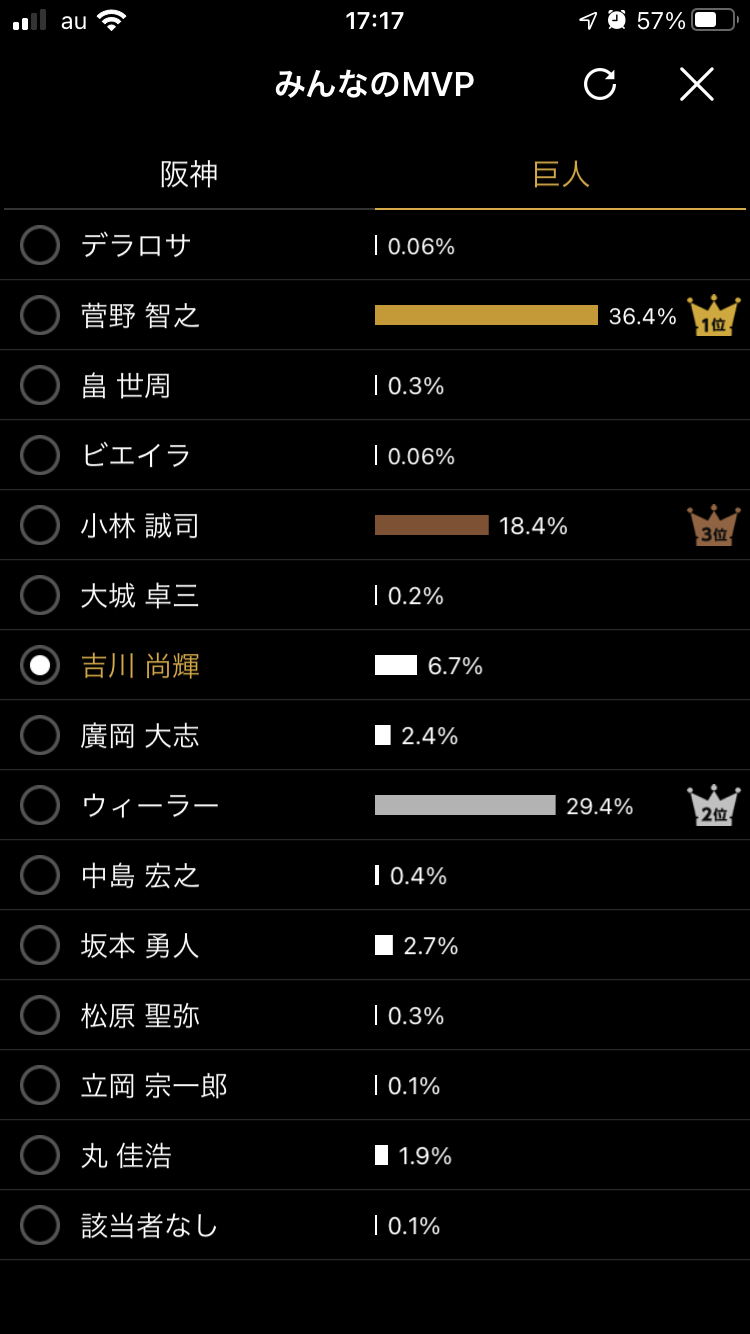This screenshot has height=1334, width=750.
Task: Refresh the みんなのMVP results
Action: [600, 85]
